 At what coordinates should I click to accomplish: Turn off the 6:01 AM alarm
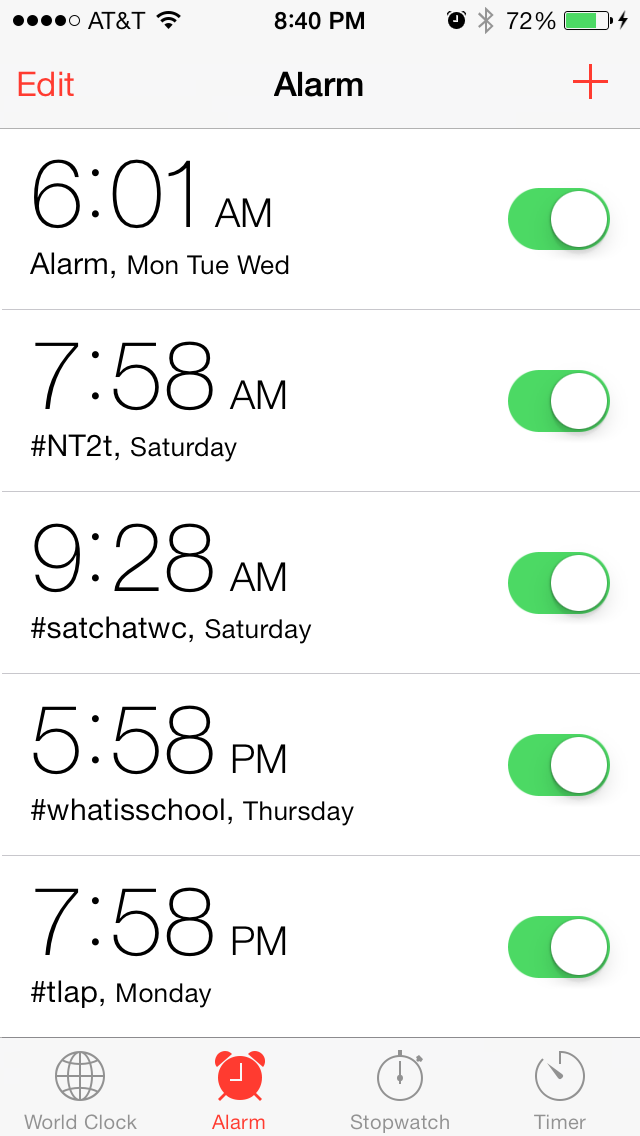click(x=559, y=219)
